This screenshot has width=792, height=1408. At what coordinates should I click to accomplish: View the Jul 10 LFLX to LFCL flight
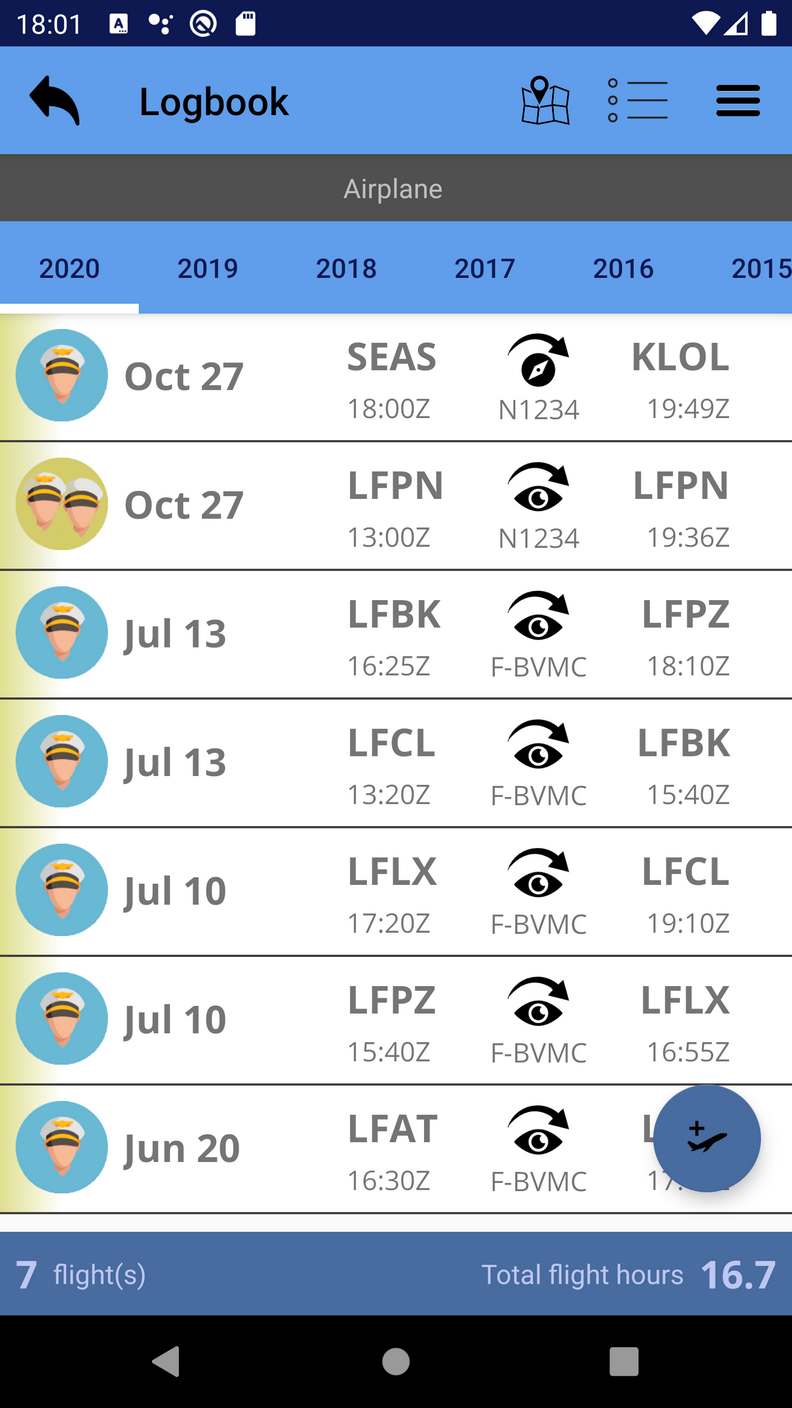coord(396,892)
